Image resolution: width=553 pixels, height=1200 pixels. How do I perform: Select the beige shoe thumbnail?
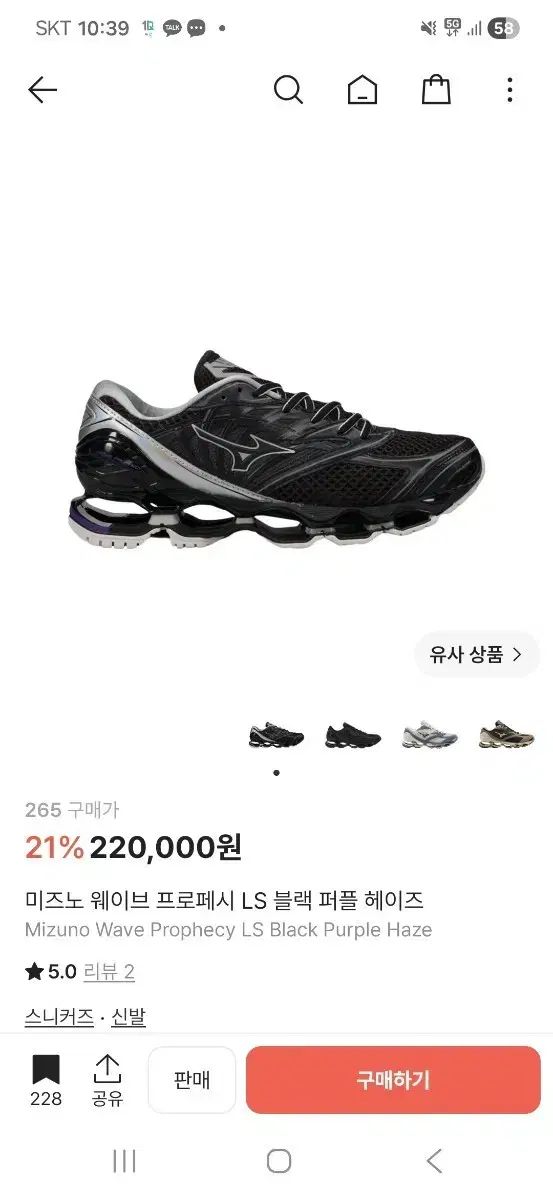pos(506,735)
